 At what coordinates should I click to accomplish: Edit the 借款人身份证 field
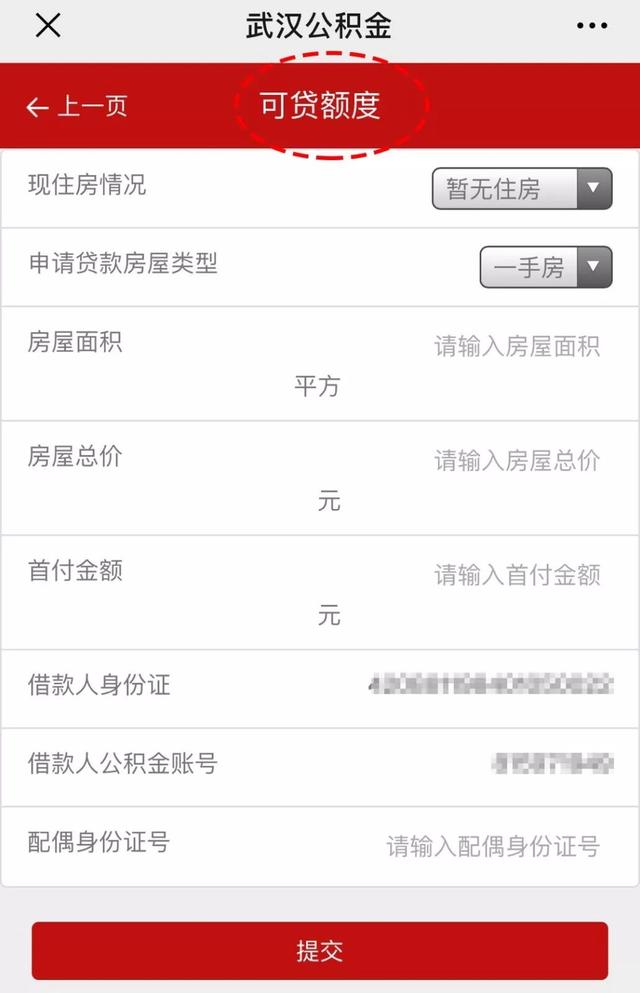(x=490, y=685)
